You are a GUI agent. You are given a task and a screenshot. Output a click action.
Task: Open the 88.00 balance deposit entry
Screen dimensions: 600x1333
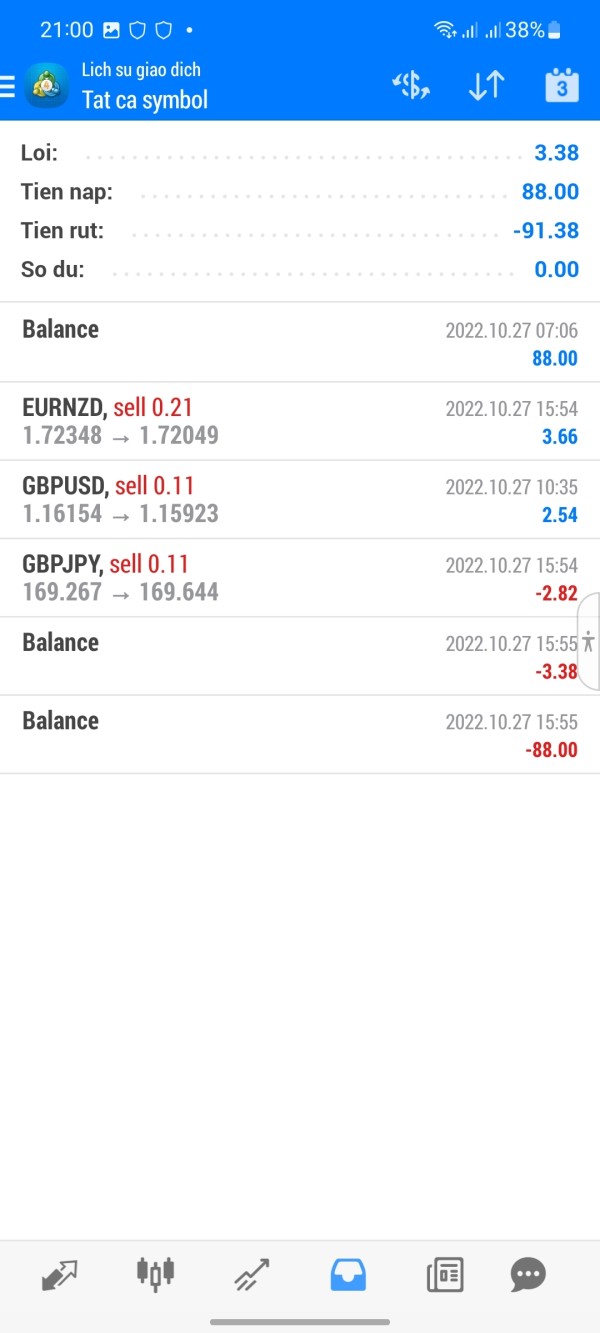pos(300,342)
